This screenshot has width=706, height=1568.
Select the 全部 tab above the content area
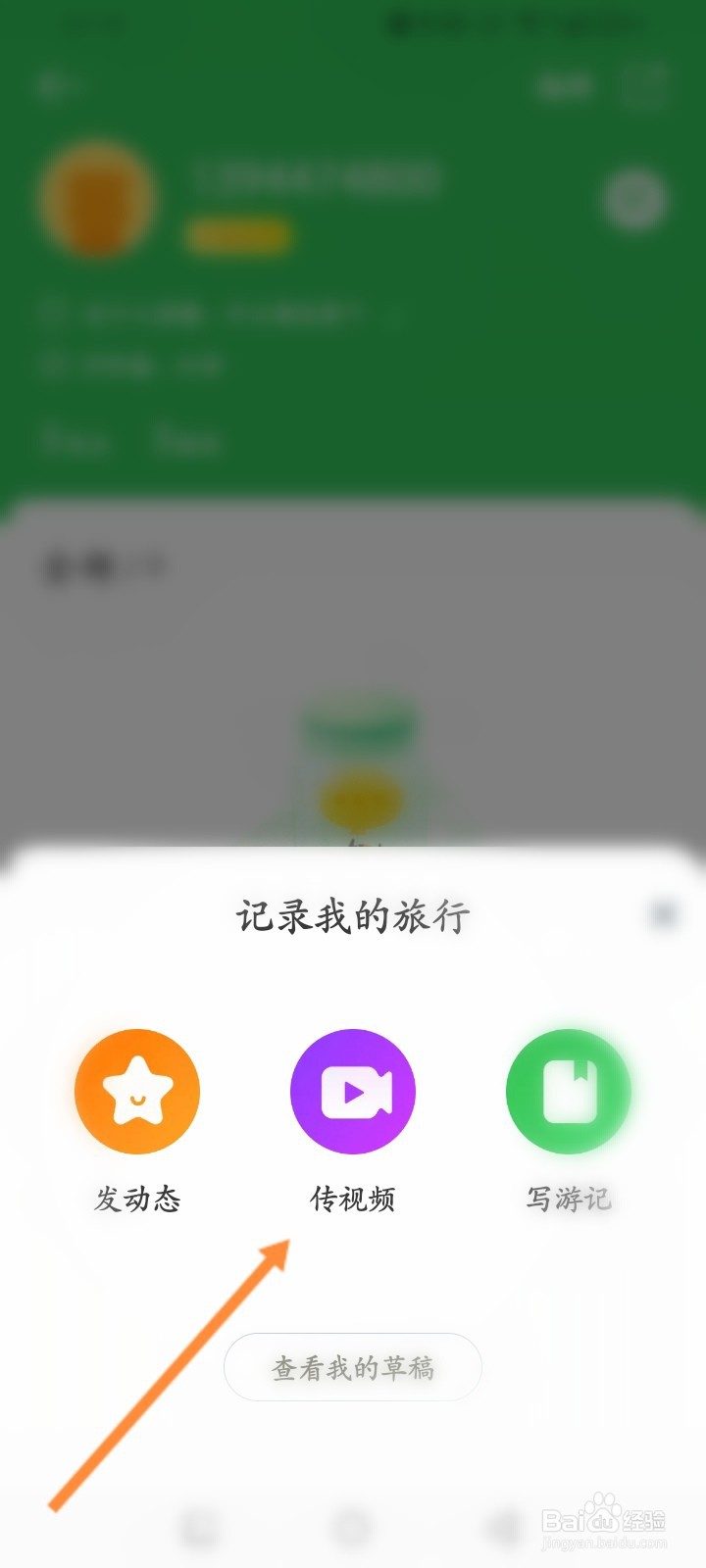(67, 562)
